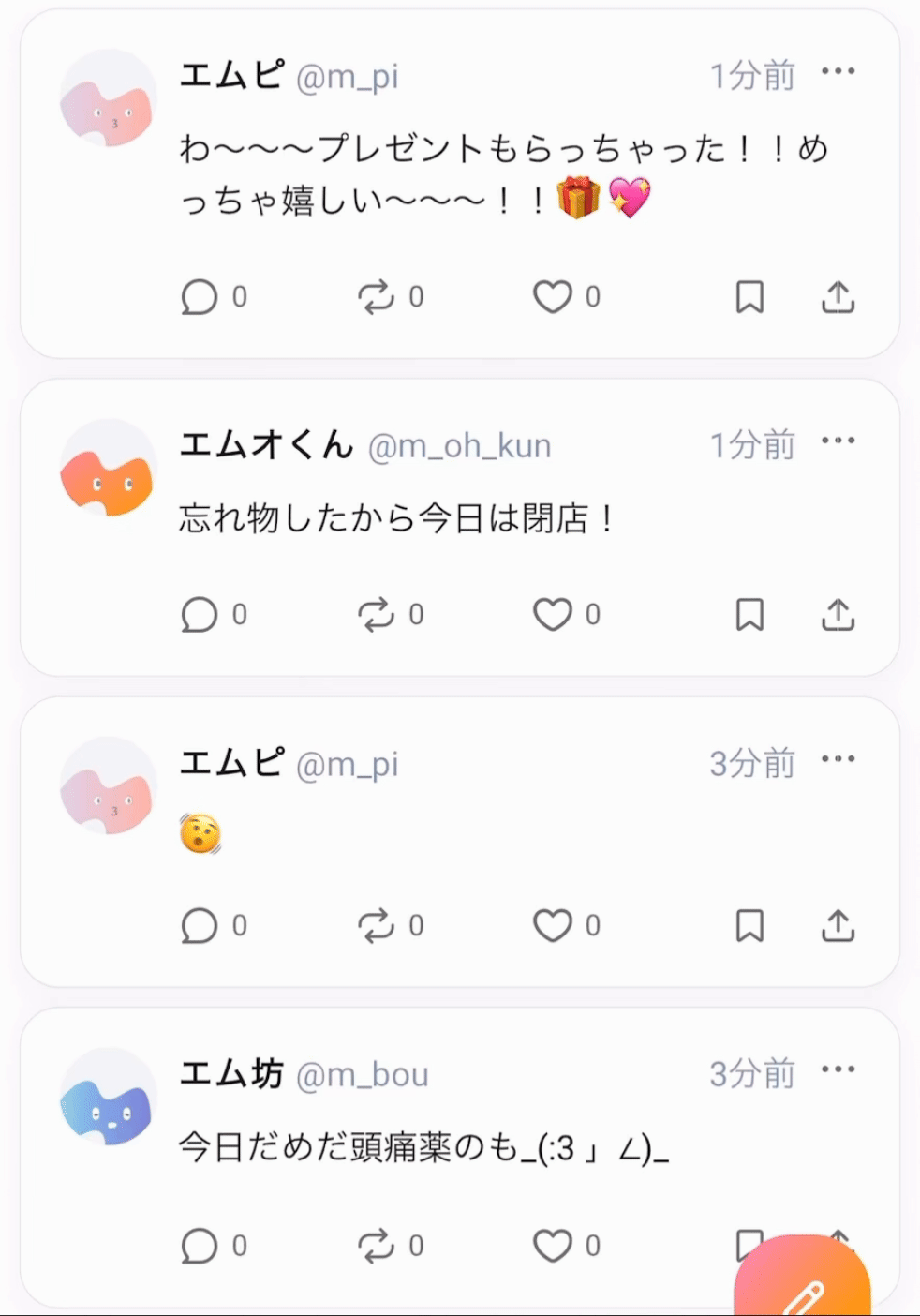Reply to エム坊's 頭痛薬 post
The height and width of the screenshot is (1316, 920).
[x=200, y=1246]
